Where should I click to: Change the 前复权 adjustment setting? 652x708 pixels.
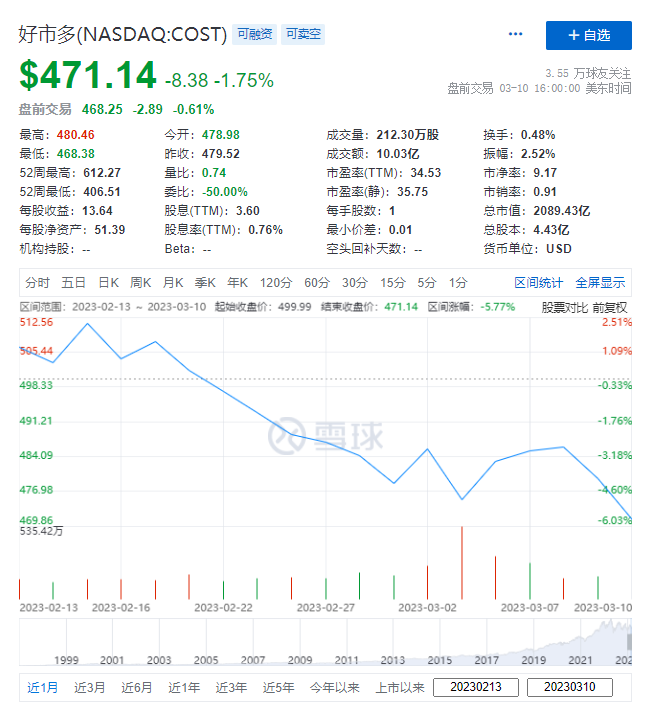(x=610, y=307)
